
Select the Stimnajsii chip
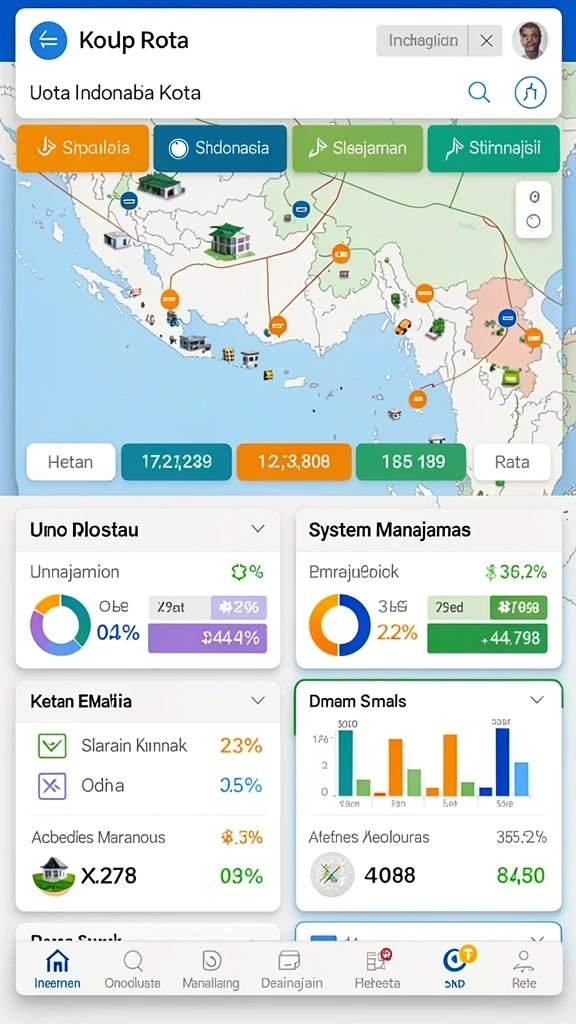494,148
